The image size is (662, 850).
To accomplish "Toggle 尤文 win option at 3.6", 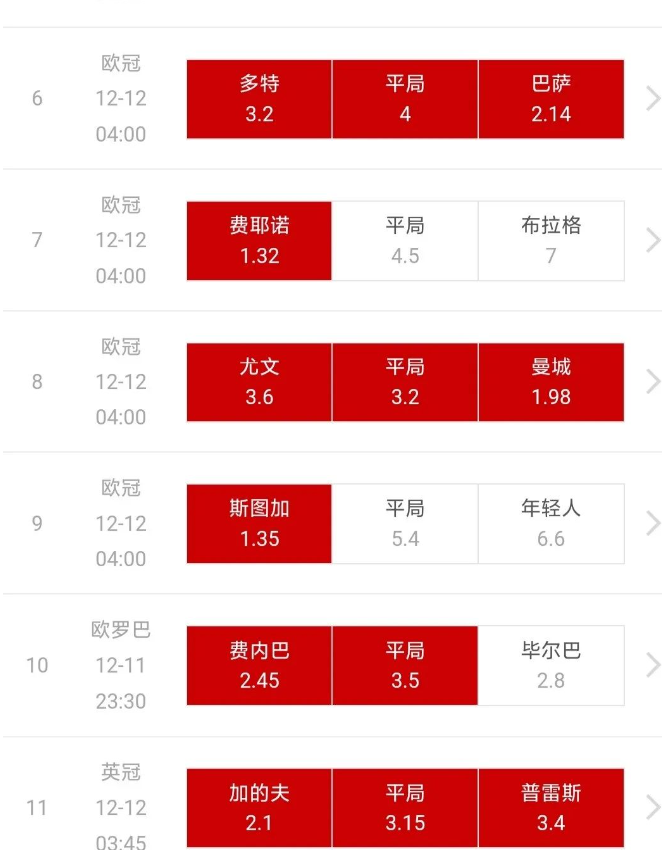I will tap(259, 382).
